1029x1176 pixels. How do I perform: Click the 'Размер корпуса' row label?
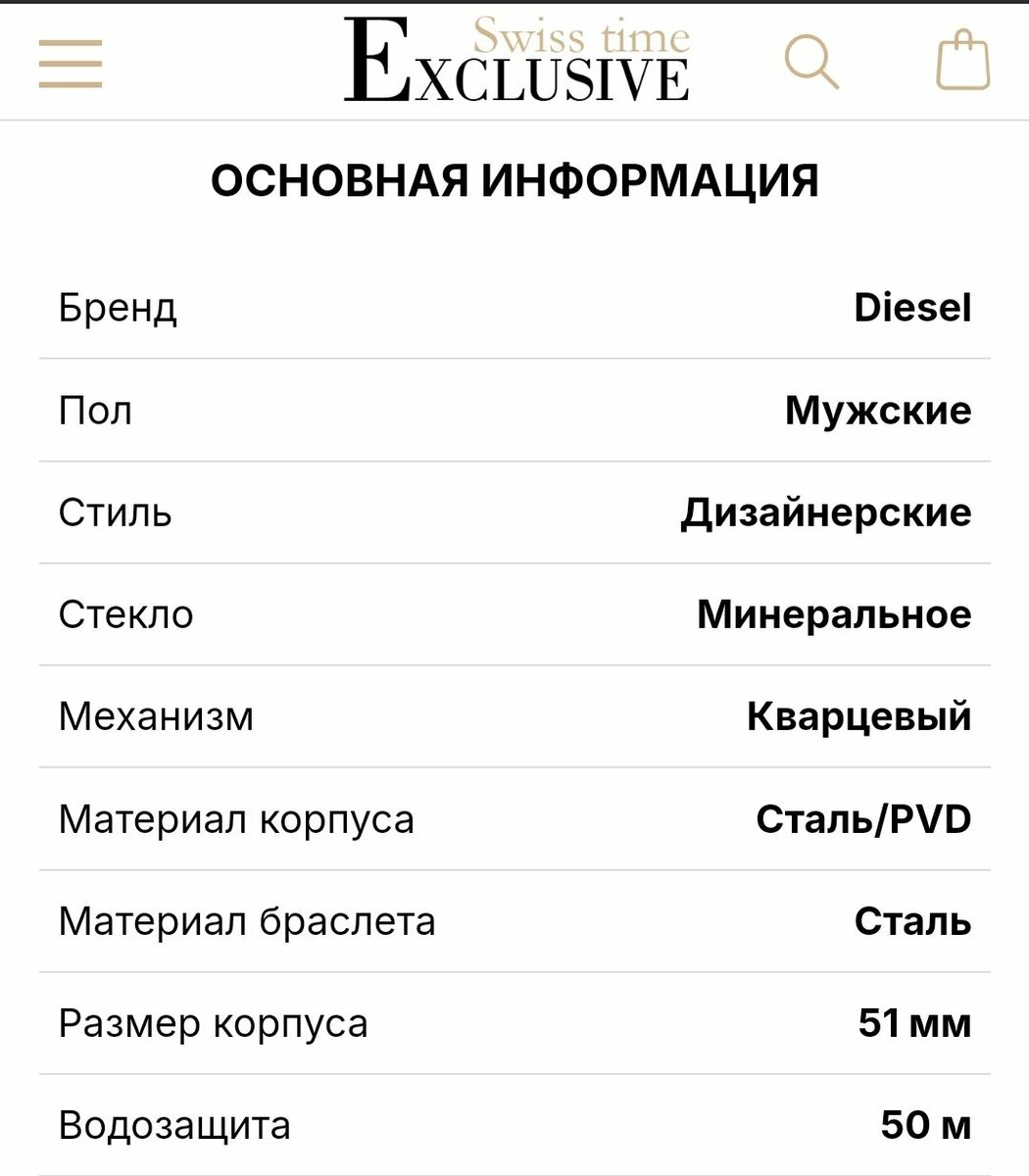215,1021
